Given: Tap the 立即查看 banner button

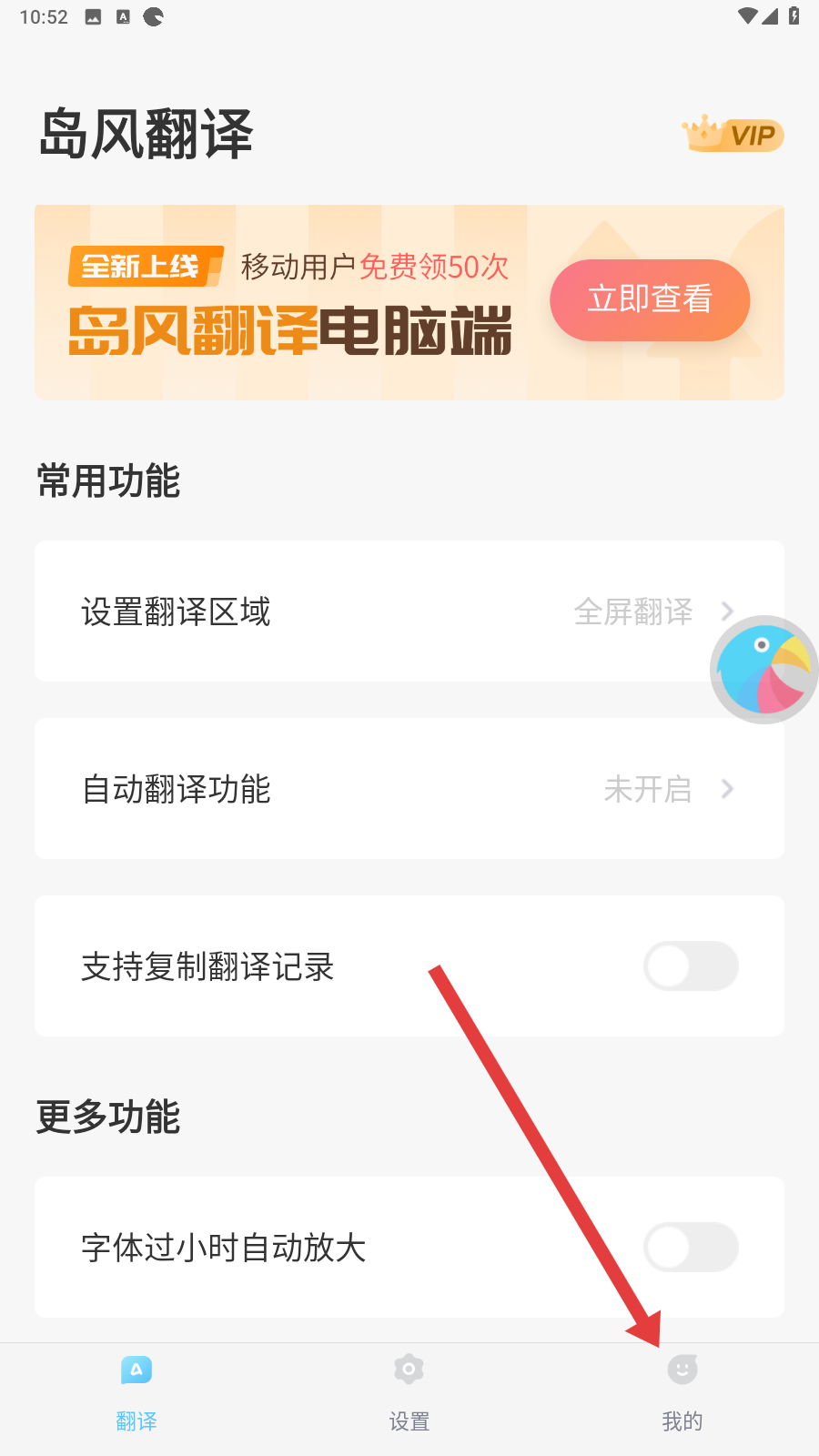Looking at the screenshot, I should (650, 299).
